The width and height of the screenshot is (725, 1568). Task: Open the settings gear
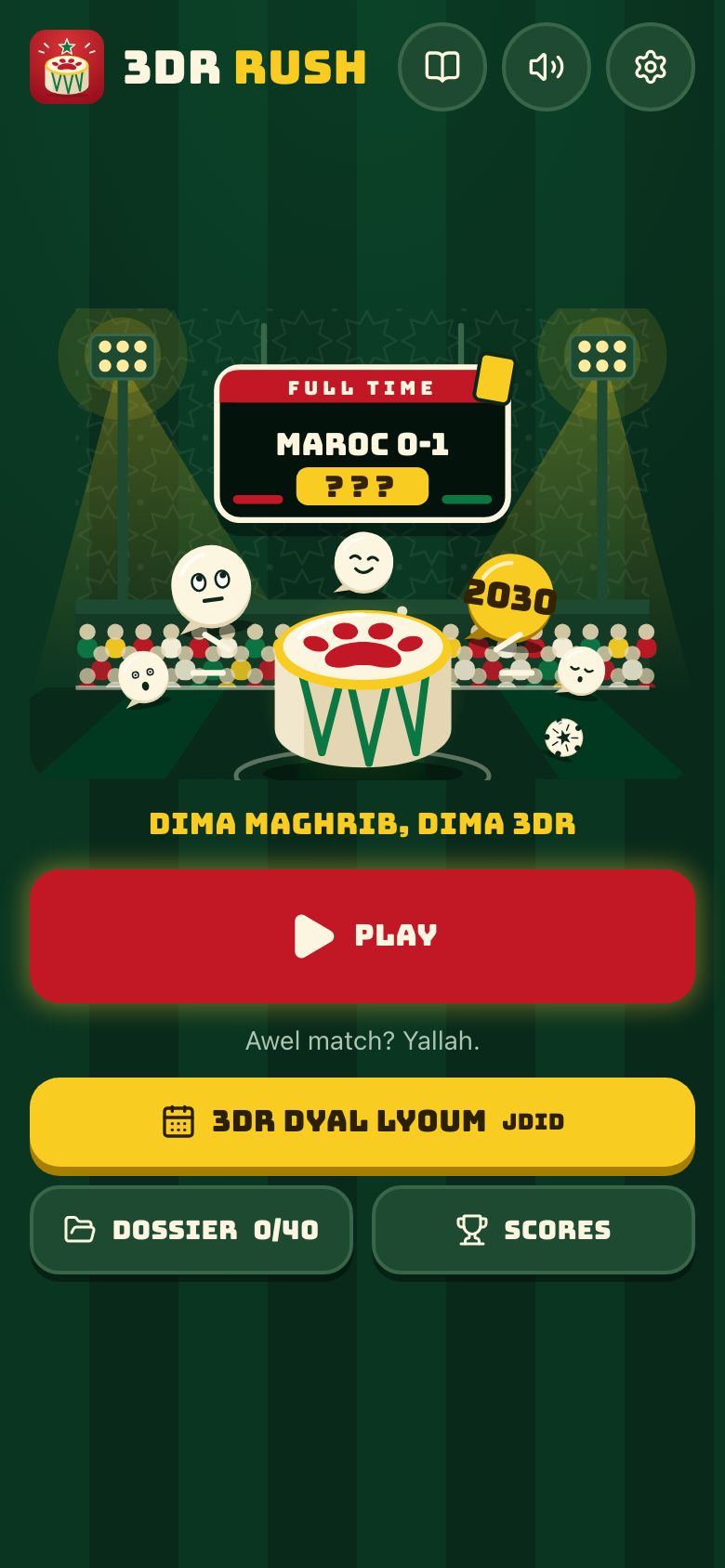[651, 67]
